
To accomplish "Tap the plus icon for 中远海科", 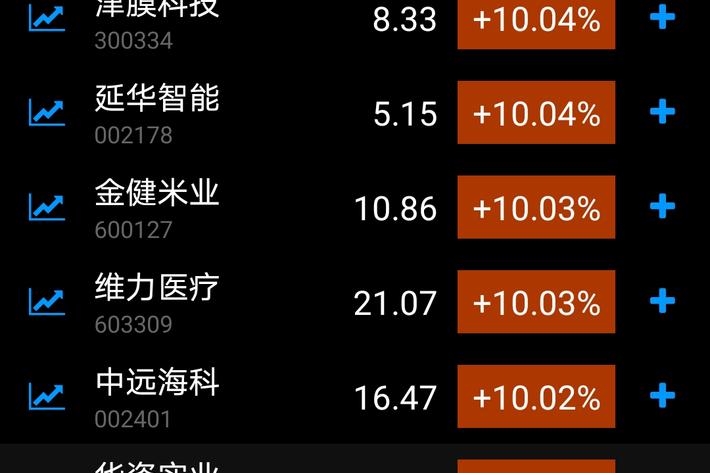I will tap(662, 396).
